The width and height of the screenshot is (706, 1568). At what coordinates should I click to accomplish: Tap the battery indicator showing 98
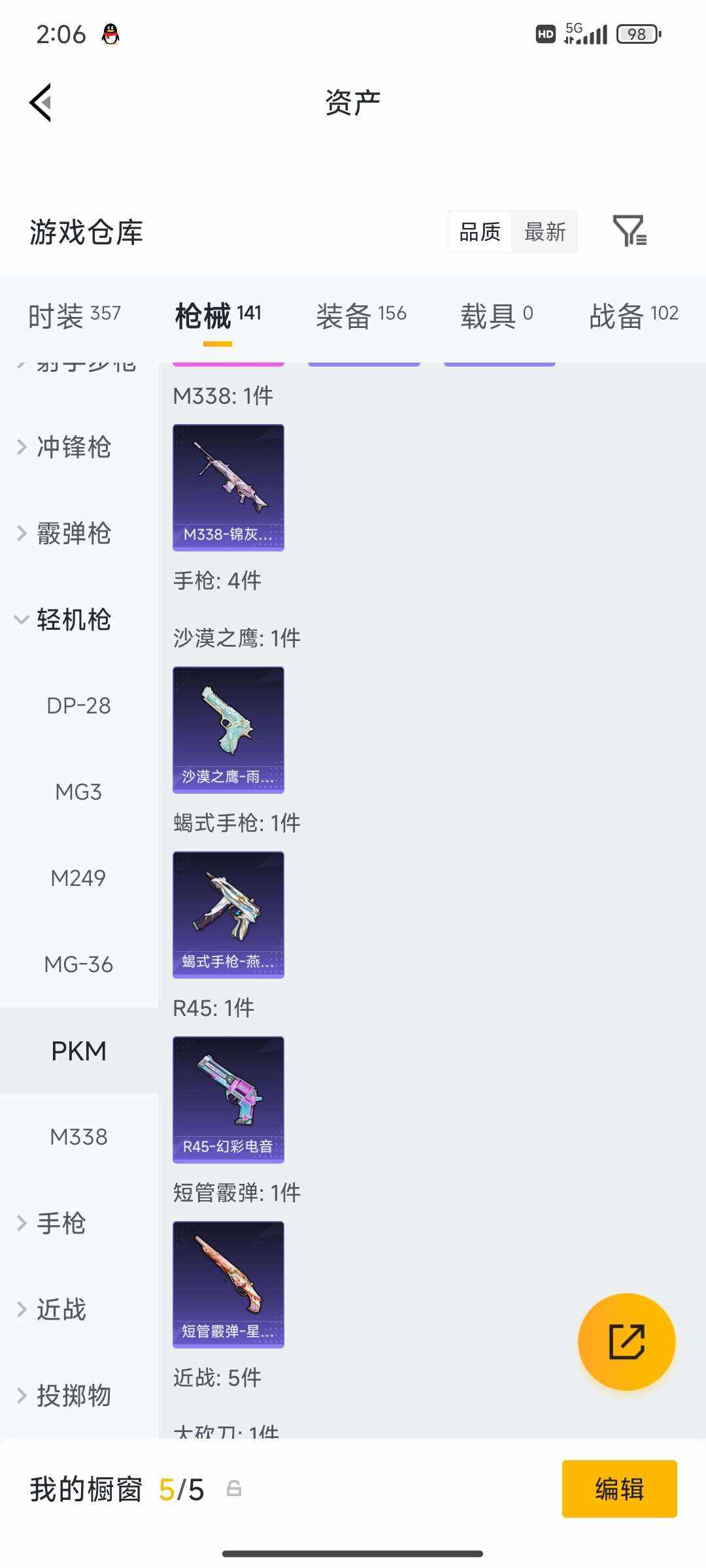click(x=637, y=34)
